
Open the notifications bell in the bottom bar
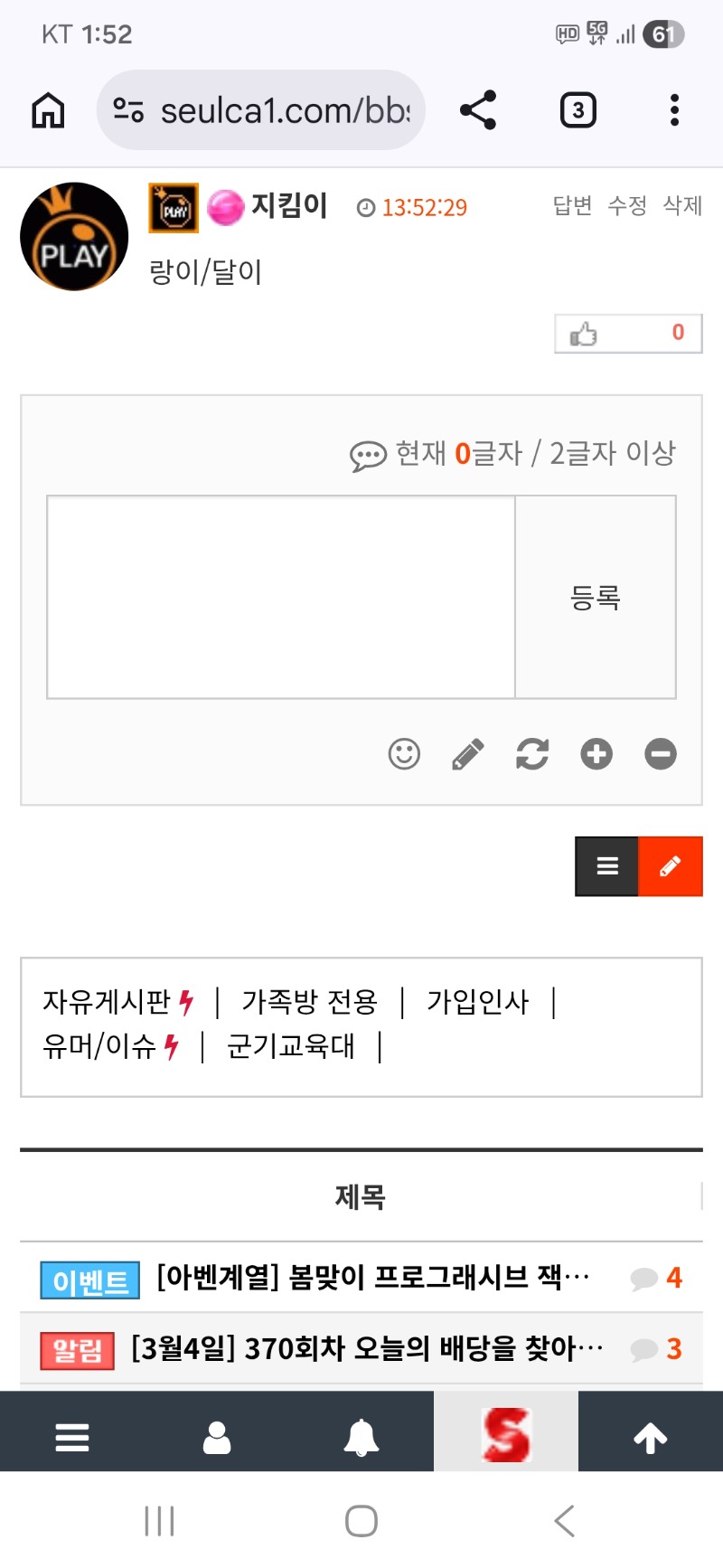pos(361,1436)
